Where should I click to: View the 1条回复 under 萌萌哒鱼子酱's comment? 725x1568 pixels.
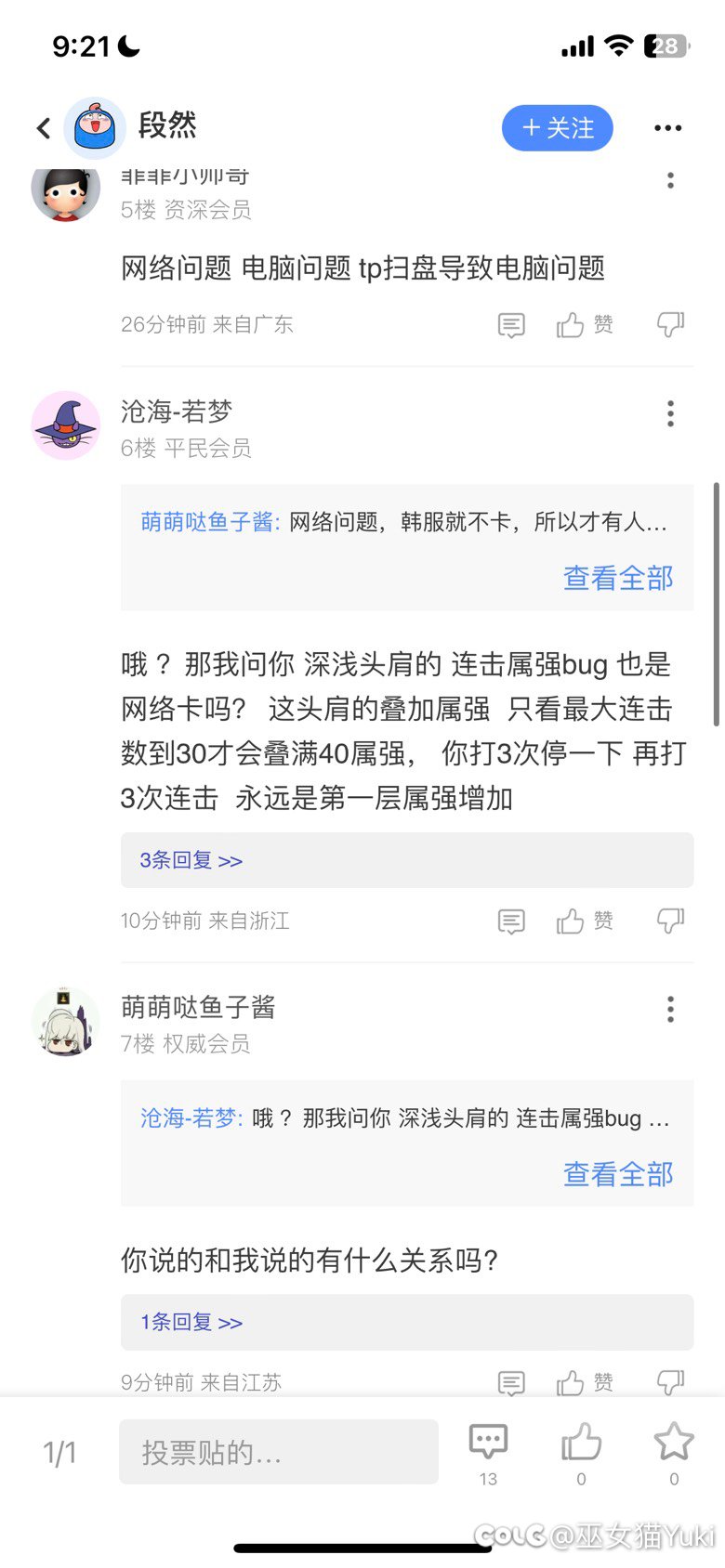tap(191, 1322)
